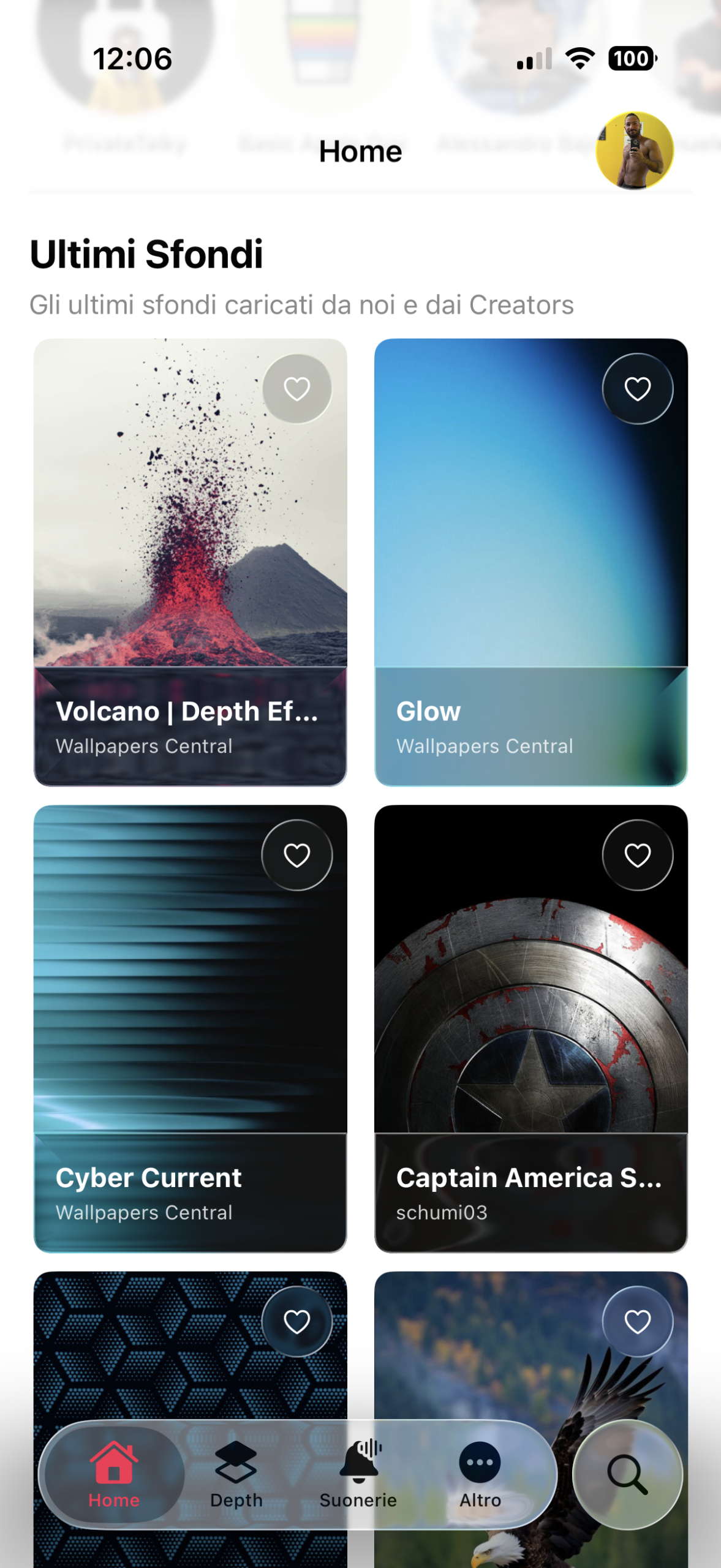Like the Cyber Current wallpaper
The height and width of the screenshot is (1568, 721).
click(297, 855)
